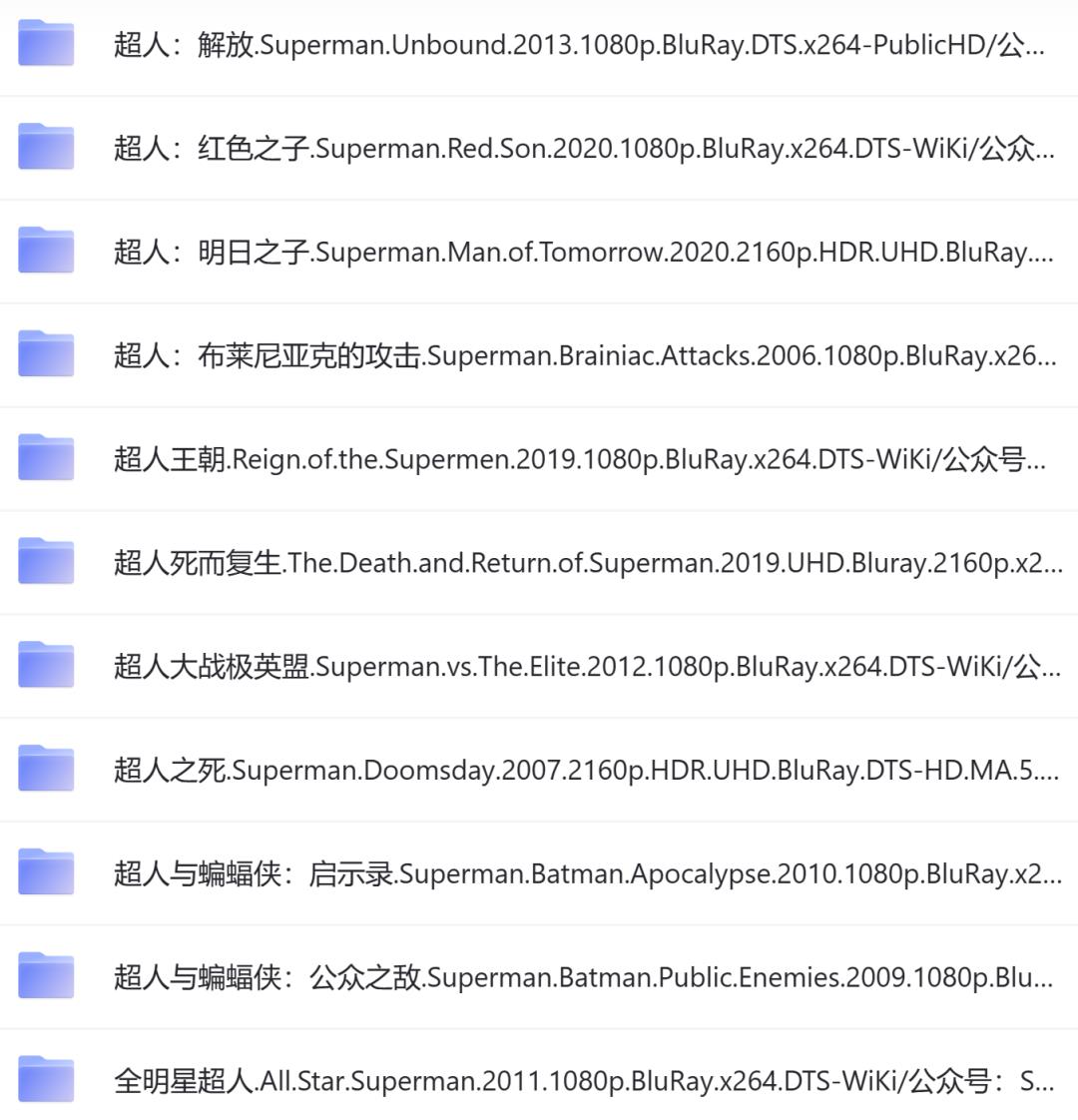Open the Superman.Doomsday.2007 folder
Screen dimensions: 1078x1120
click(x=579, y=771)
